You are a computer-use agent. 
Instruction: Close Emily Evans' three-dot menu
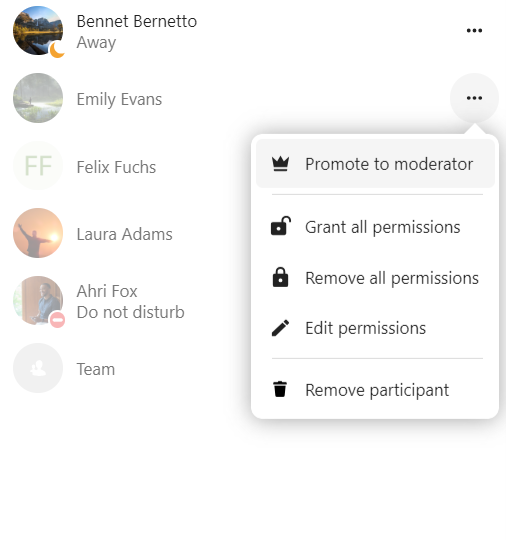click(x=474, y=98)
